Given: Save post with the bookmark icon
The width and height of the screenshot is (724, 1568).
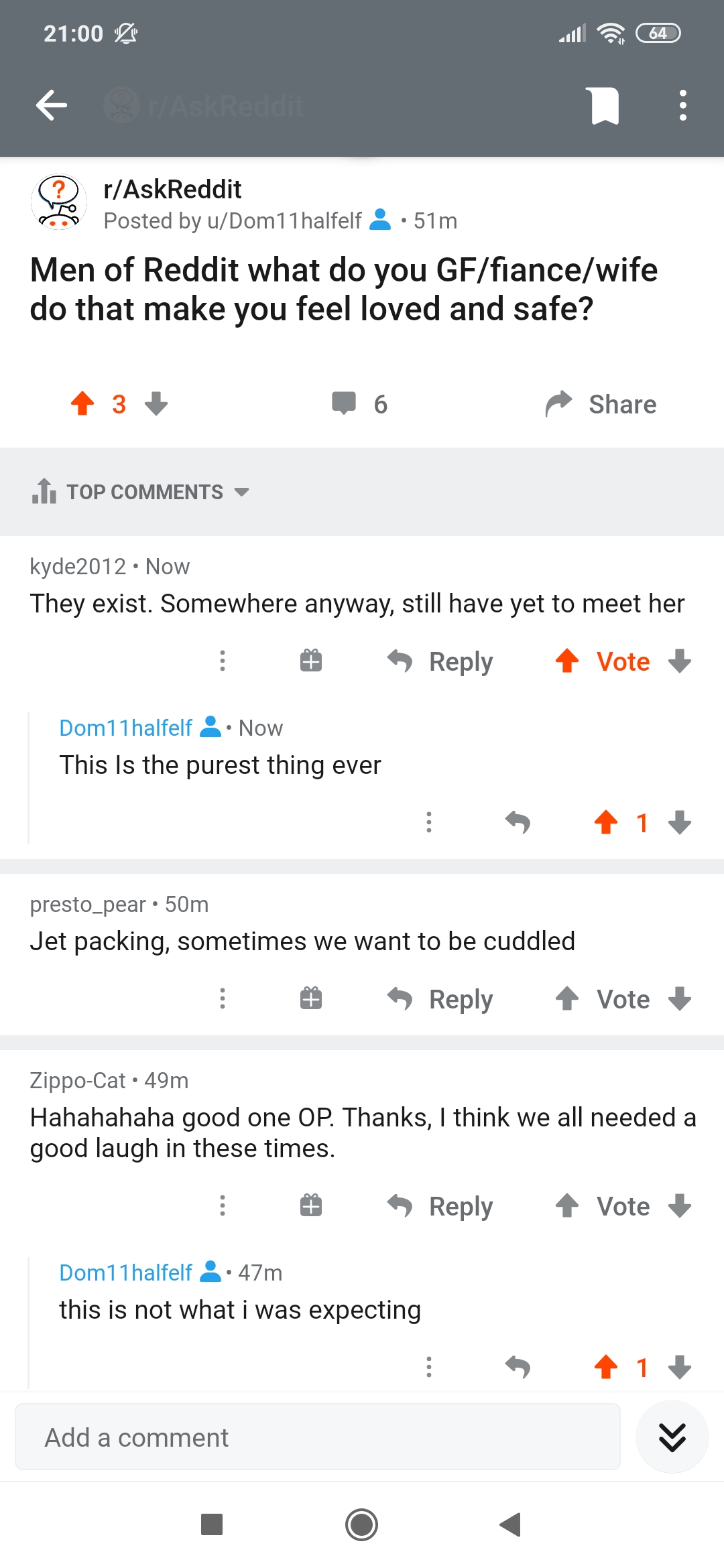Looking at the screenshot, I should pos(604,106).
